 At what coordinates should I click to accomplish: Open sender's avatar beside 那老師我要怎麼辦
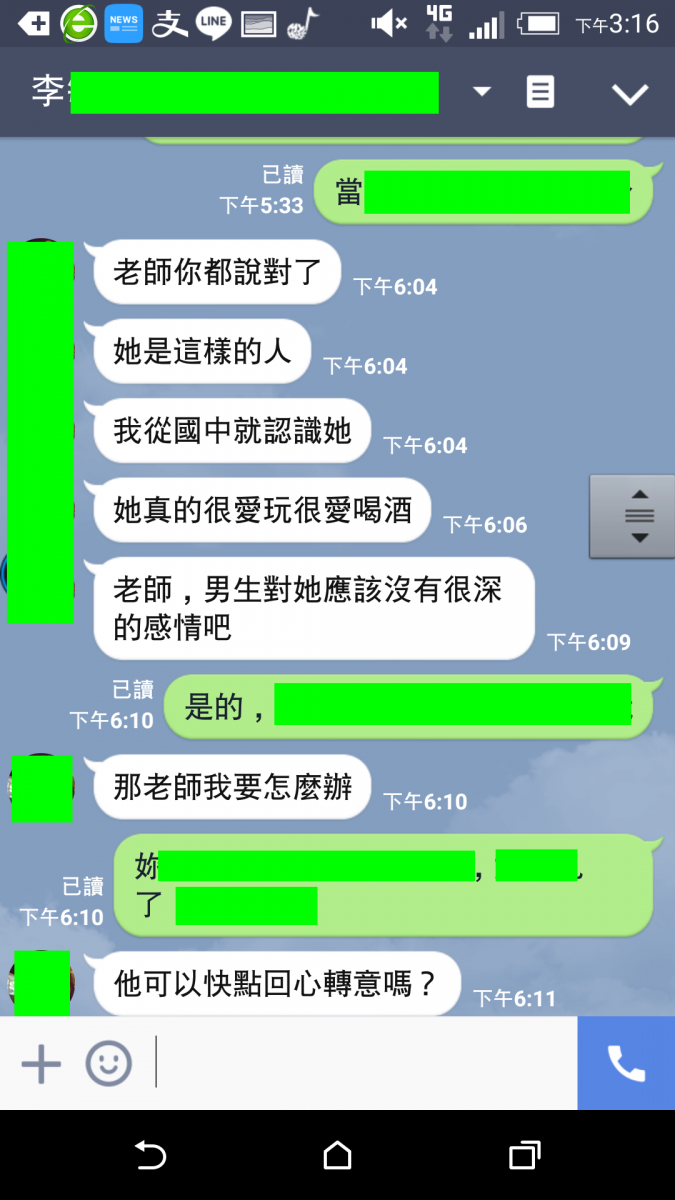(x=41, y=788)
